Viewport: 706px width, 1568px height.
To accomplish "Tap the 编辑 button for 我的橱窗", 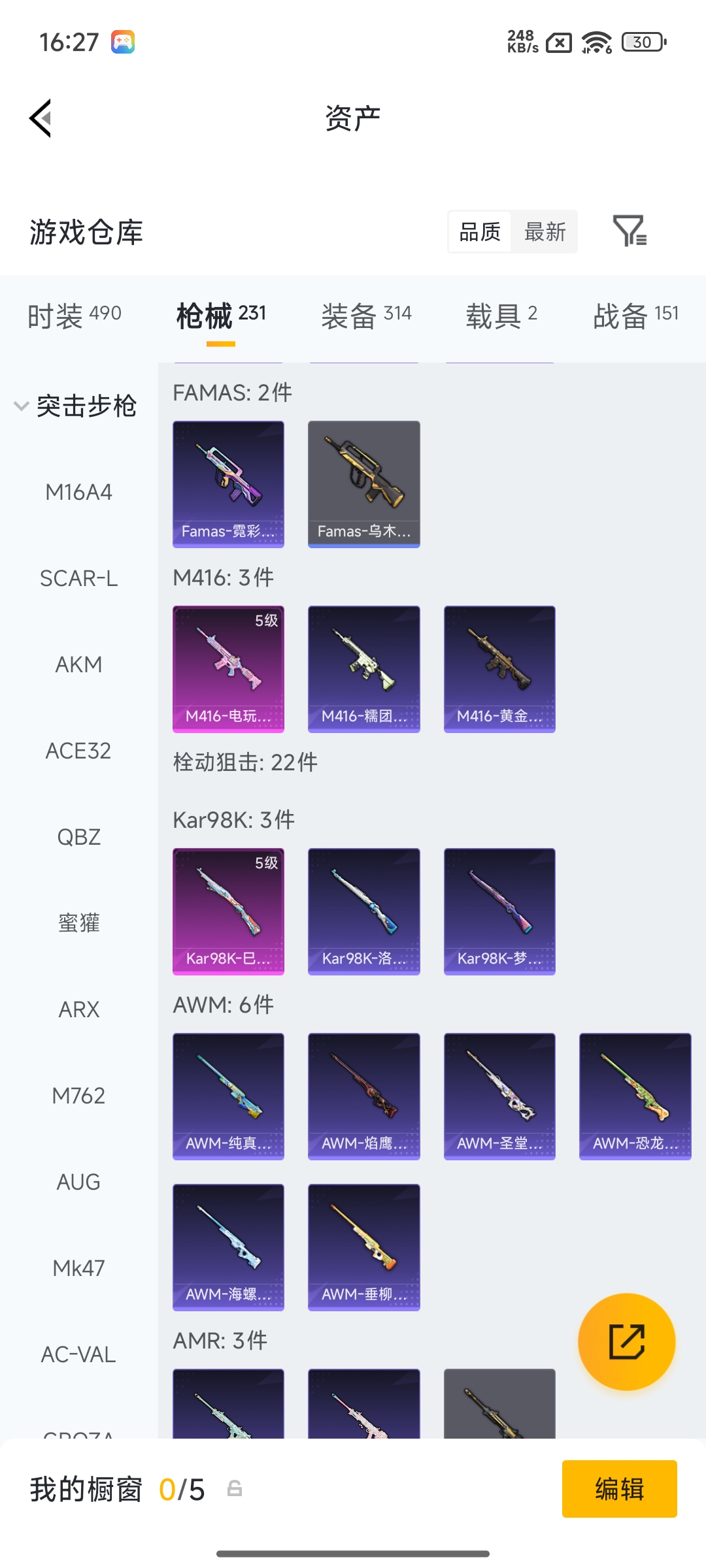I will (x=619, y=1489).
